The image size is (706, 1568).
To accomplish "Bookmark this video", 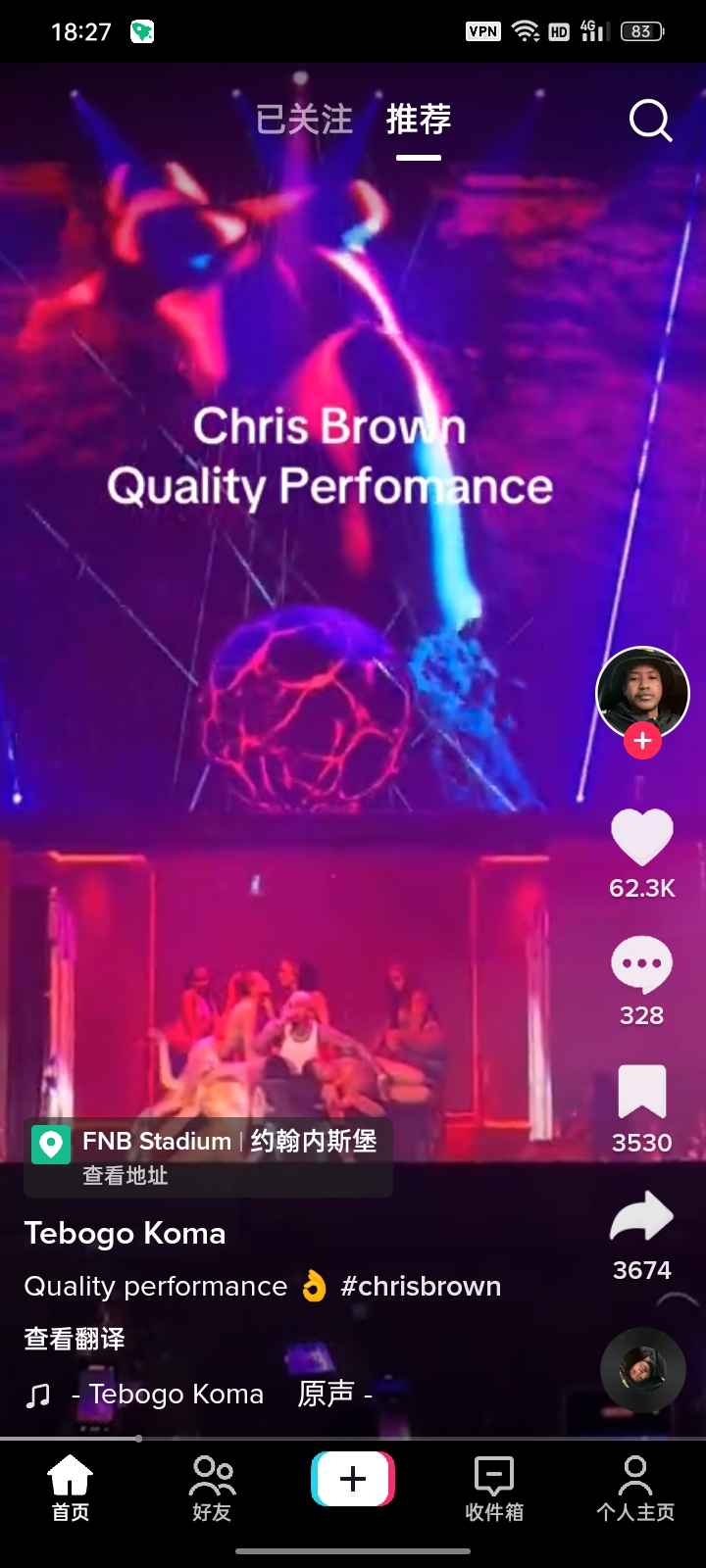I will (642, 1092).
